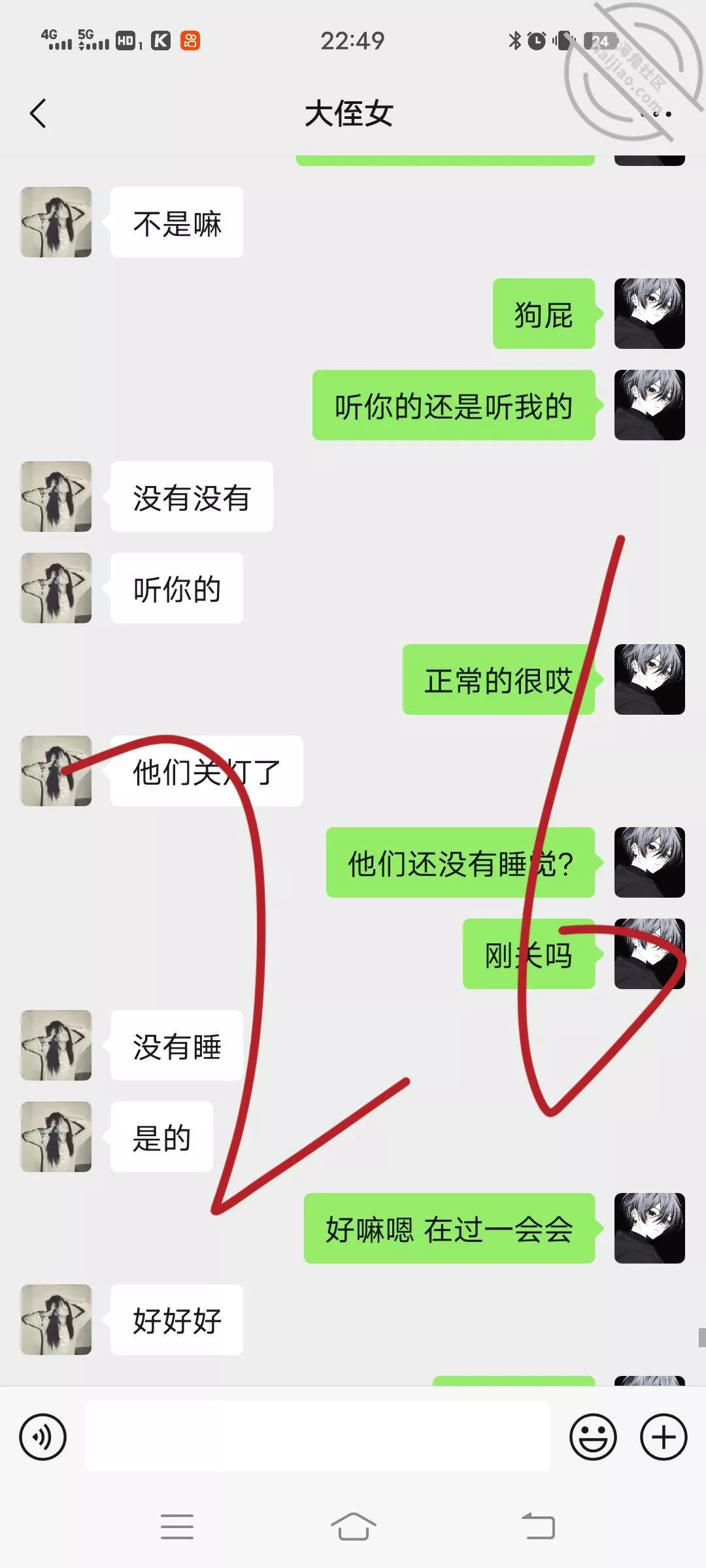This screenshot has width=706, height=1568.
Task: Tap the system home button
Action: (x=353, y=1527)
